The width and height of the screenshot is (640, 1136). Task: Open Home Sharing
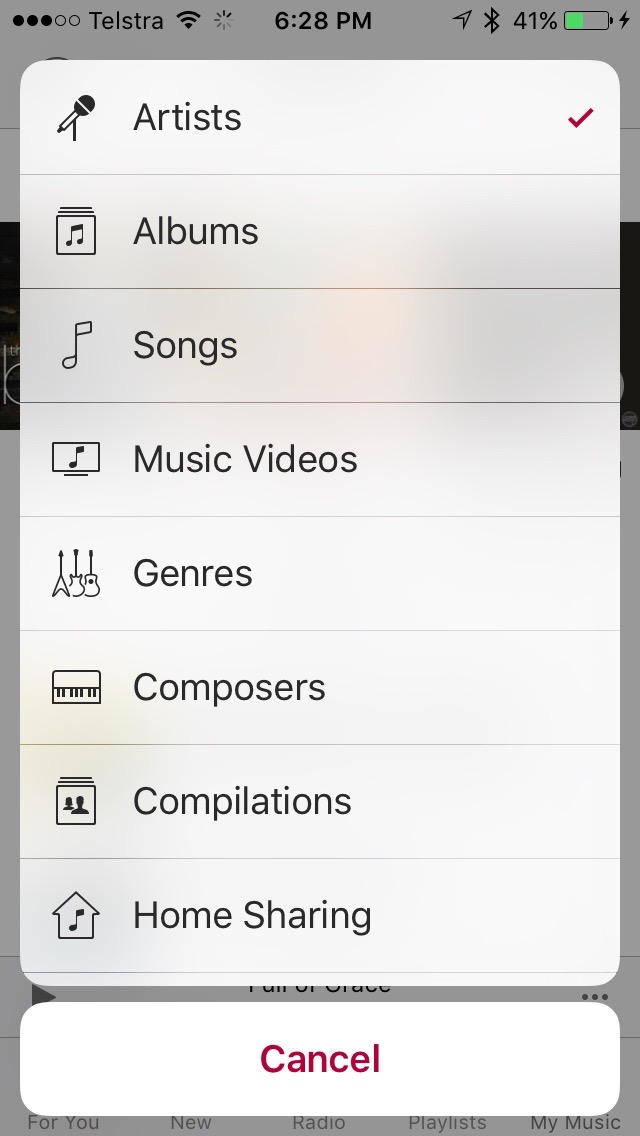point(320,916)
